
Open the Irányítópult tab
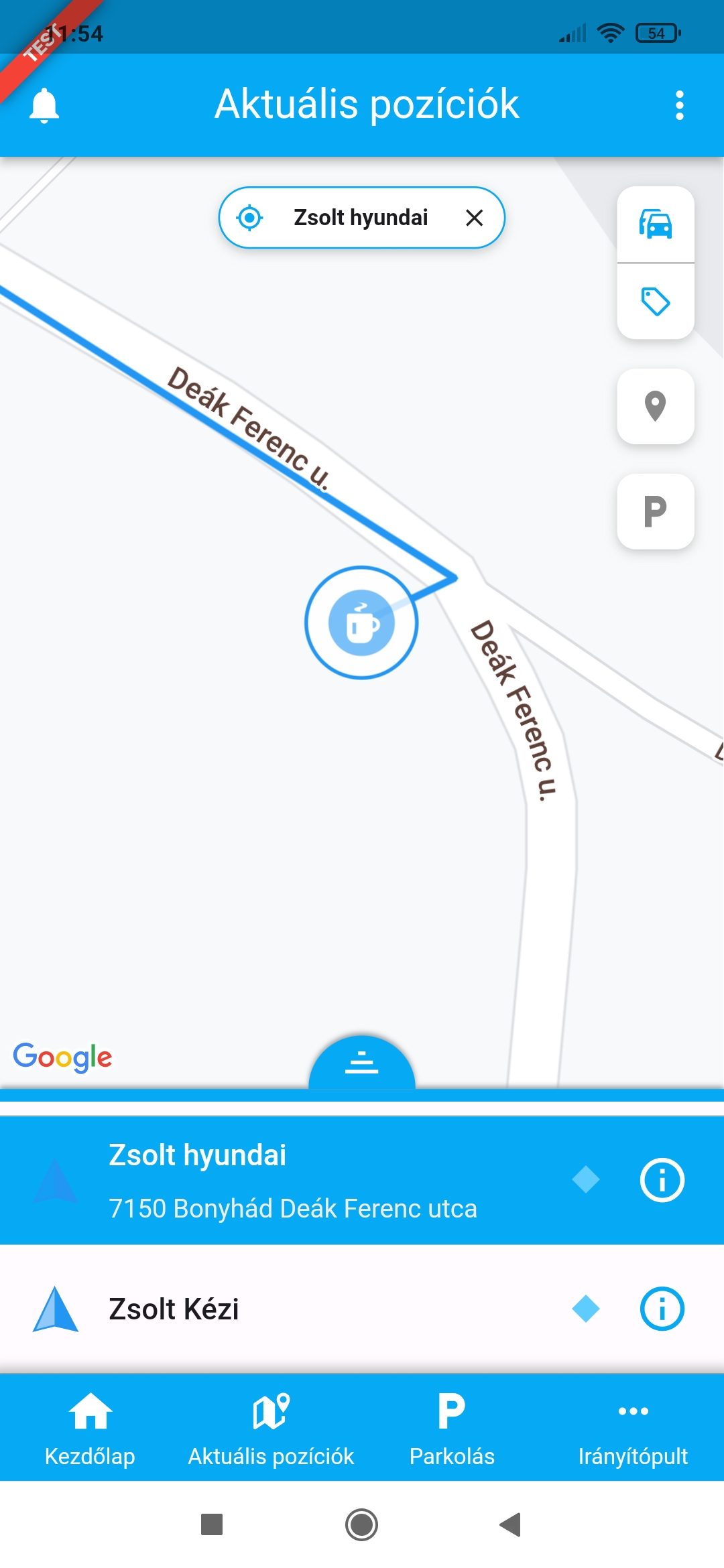[x=633, y=1429]
